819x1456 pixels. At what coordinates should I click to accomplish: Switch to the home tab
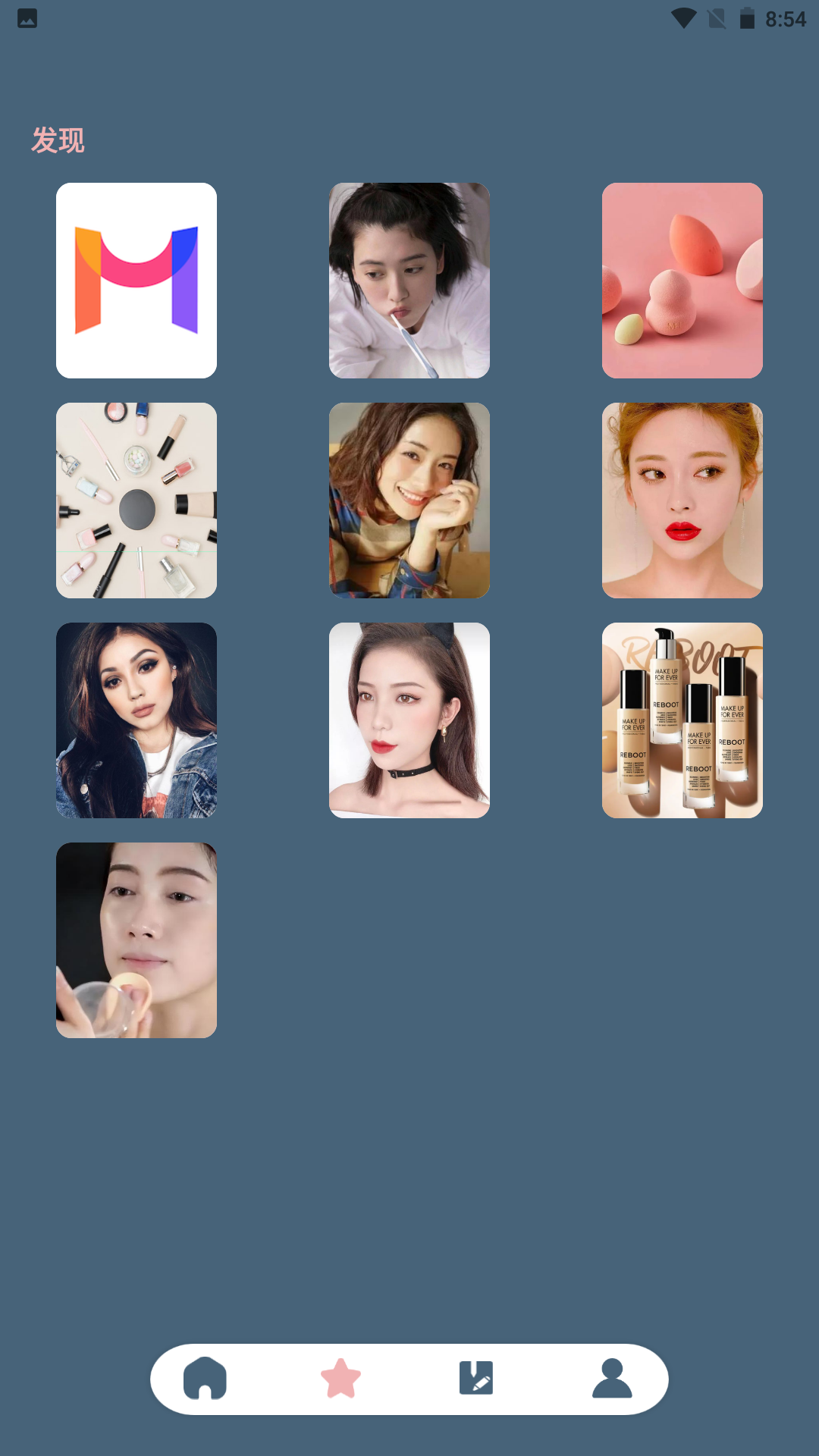205,1379
